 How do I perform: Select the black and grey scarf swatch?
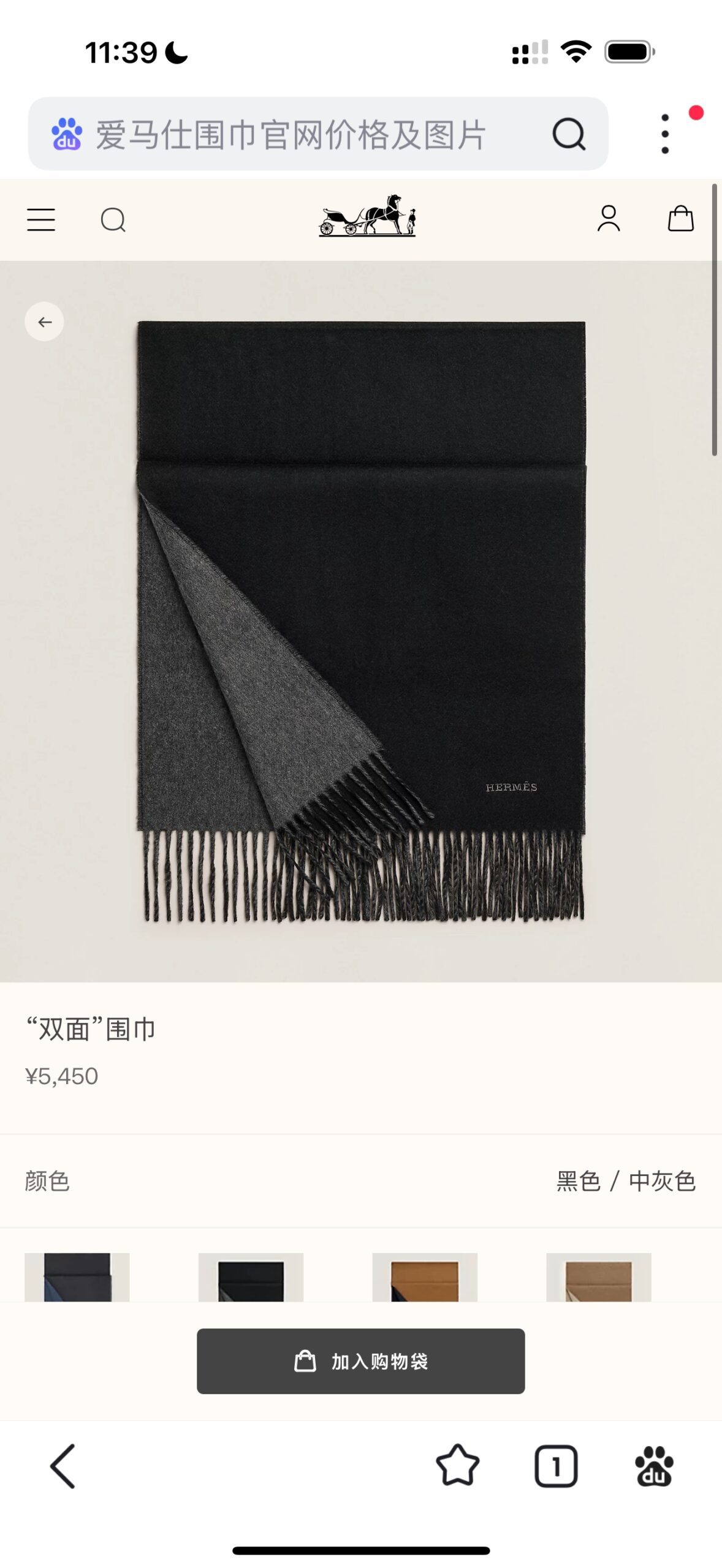pos(251,1277)
